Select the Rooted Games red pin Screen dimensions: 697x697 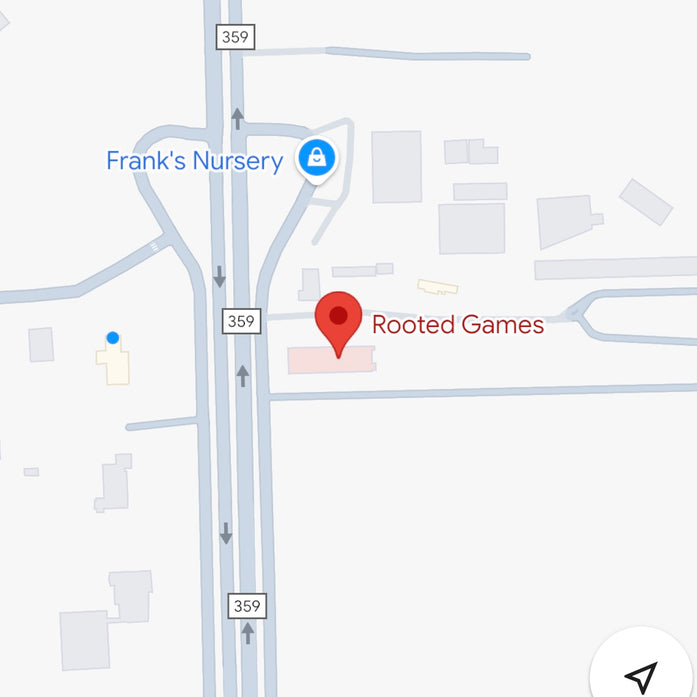tap(338, 320)
